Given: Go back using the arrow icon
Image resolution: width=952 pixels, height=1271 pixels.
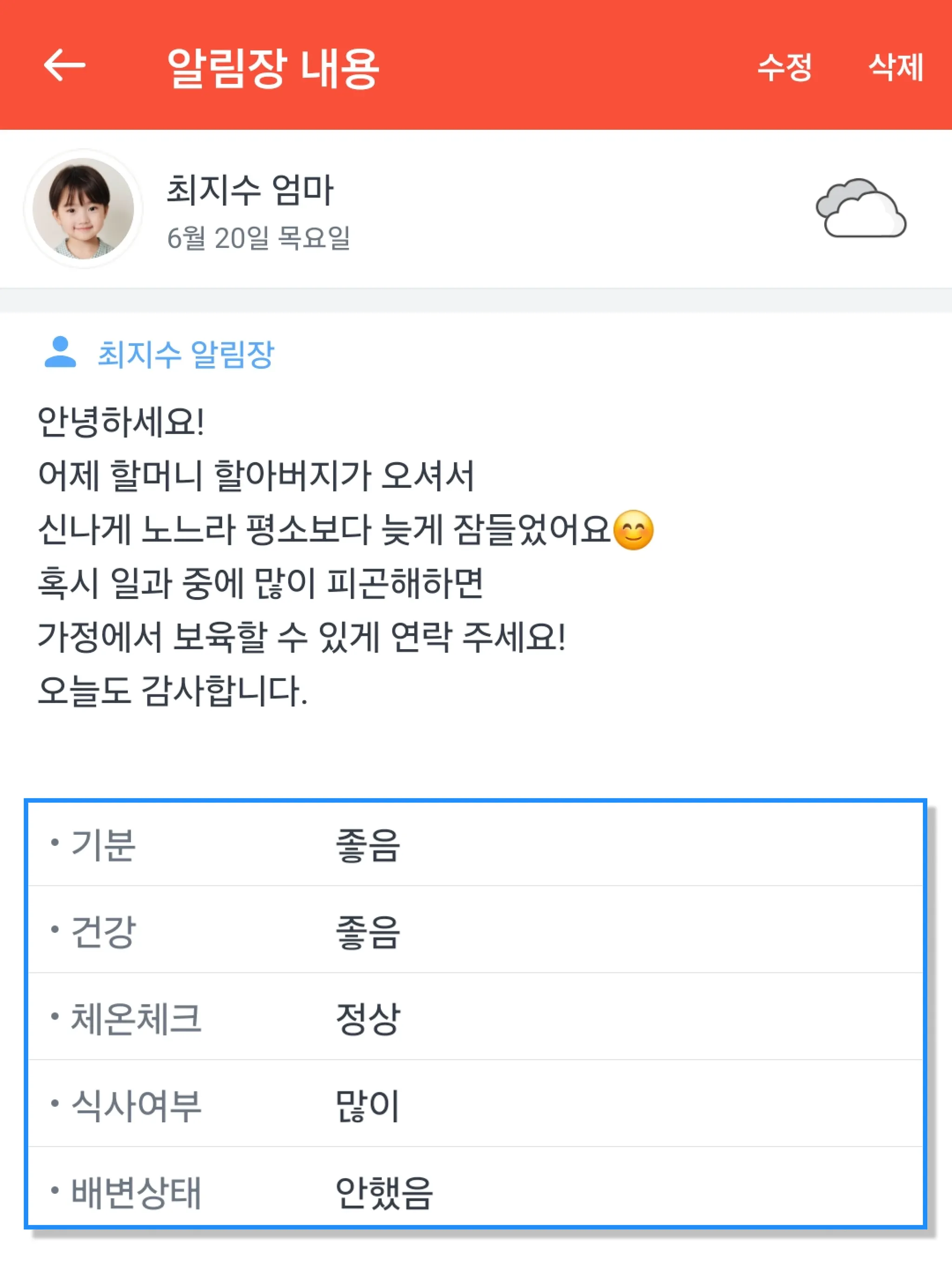Looking at the screenshot, I should 64,66.
